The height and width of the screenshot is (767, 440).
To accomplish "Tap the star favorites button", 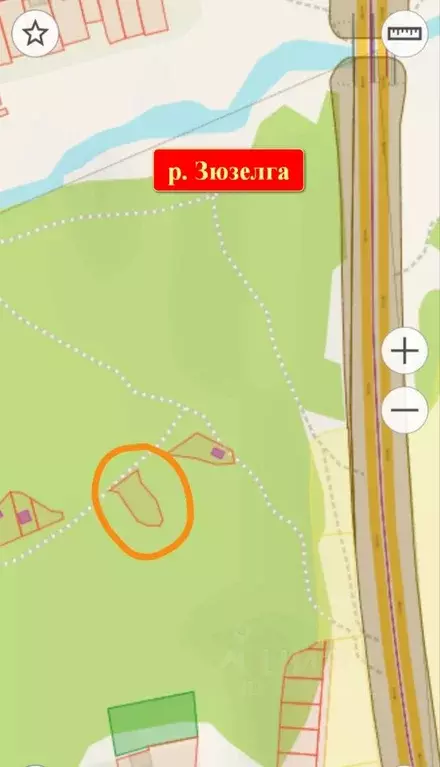I will coord(35,33).
